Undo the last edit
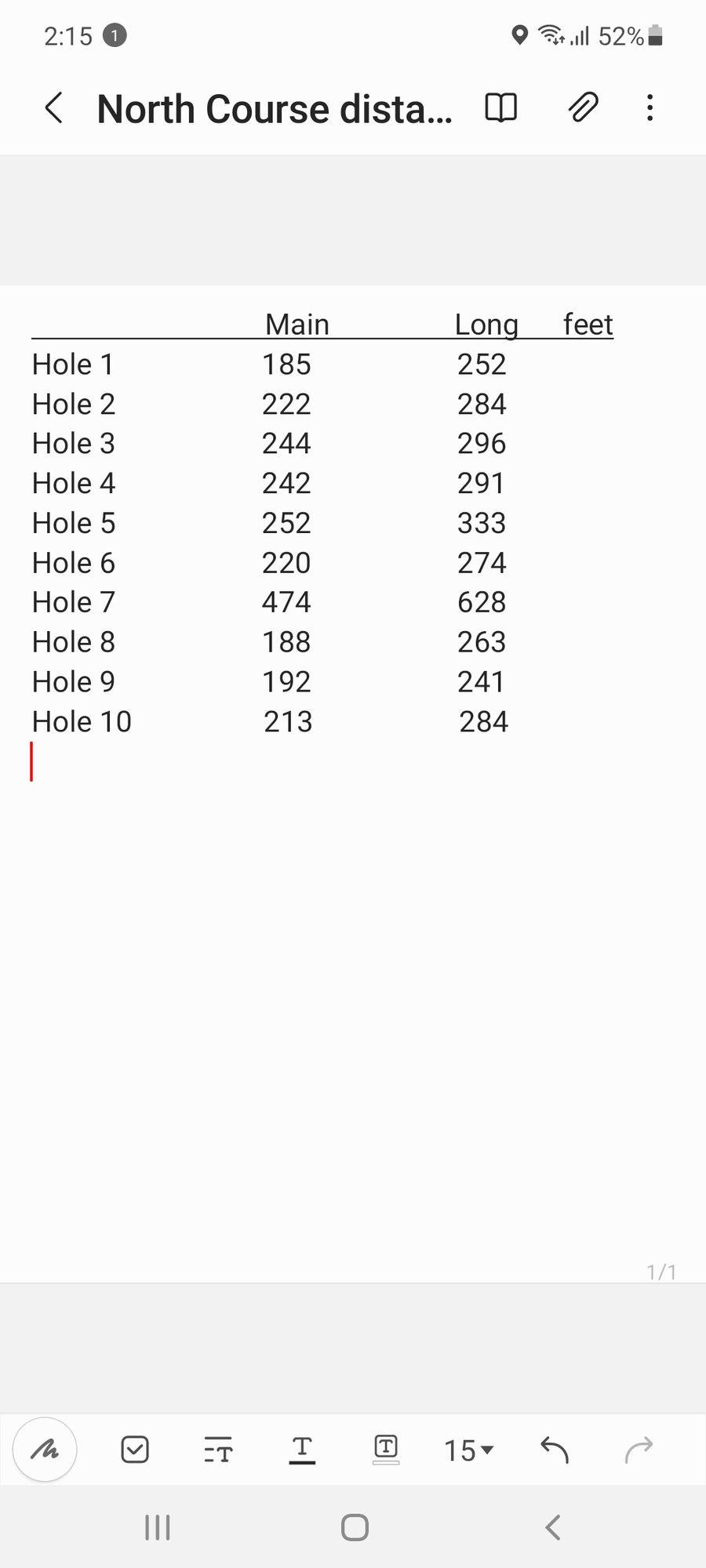 [x=554, y=1450]
